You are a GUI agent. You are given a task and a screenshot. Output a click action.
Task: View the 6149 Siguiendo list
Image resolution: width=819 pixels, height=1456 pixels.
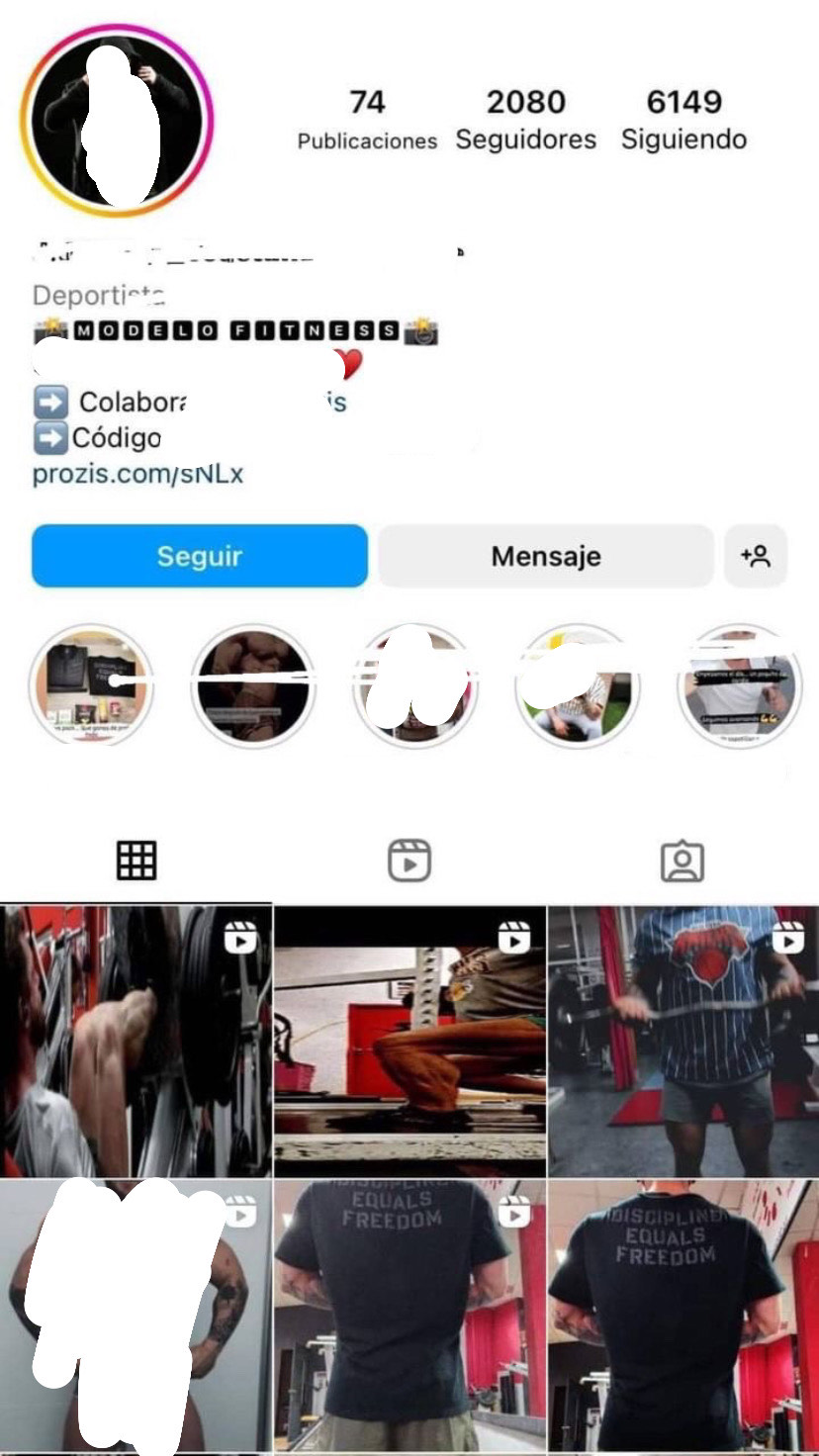683,119
